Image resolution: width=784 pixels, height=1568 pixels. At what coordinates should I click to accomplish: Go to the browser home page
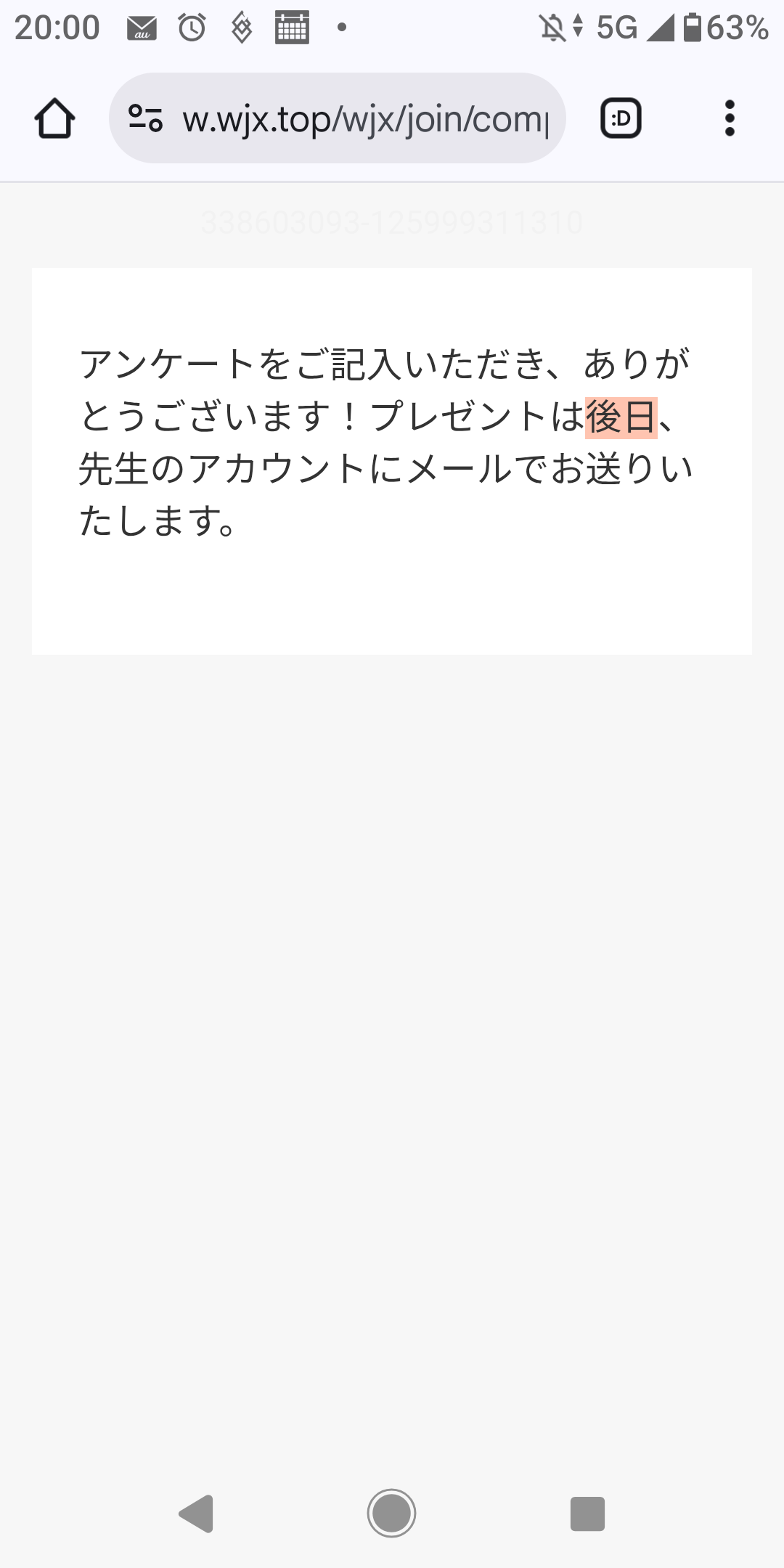click(x=54, y=118)
